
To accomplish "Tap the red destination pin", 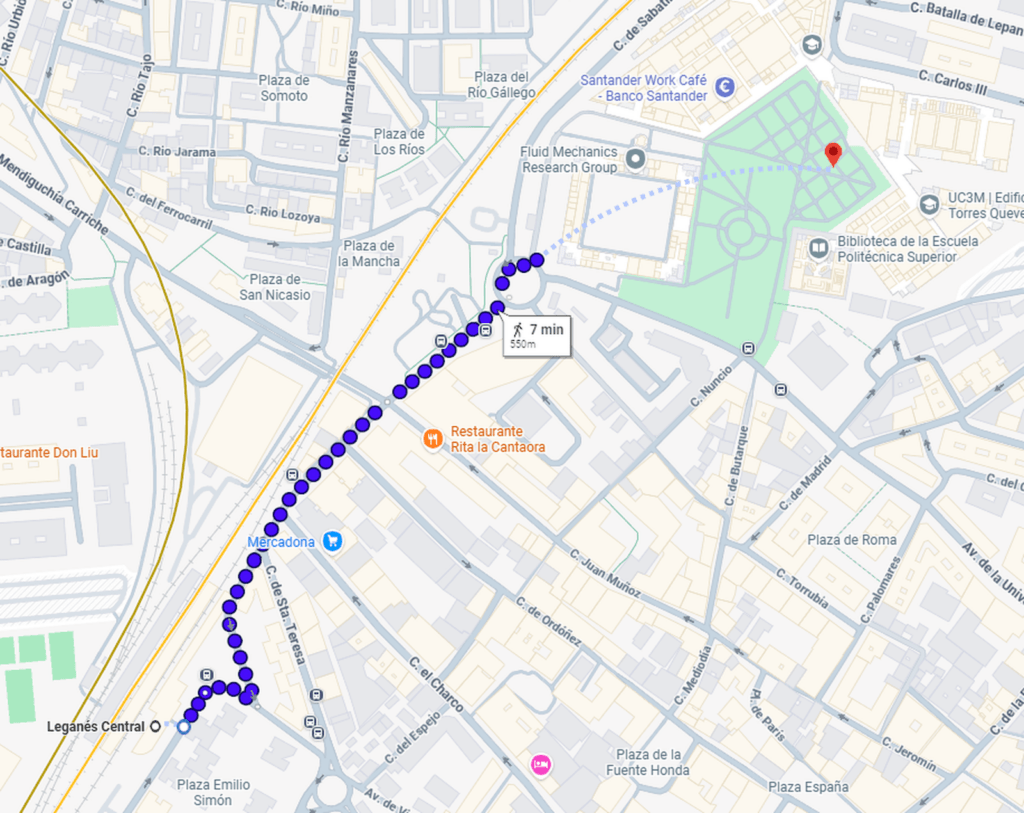I will coord(832,154).
